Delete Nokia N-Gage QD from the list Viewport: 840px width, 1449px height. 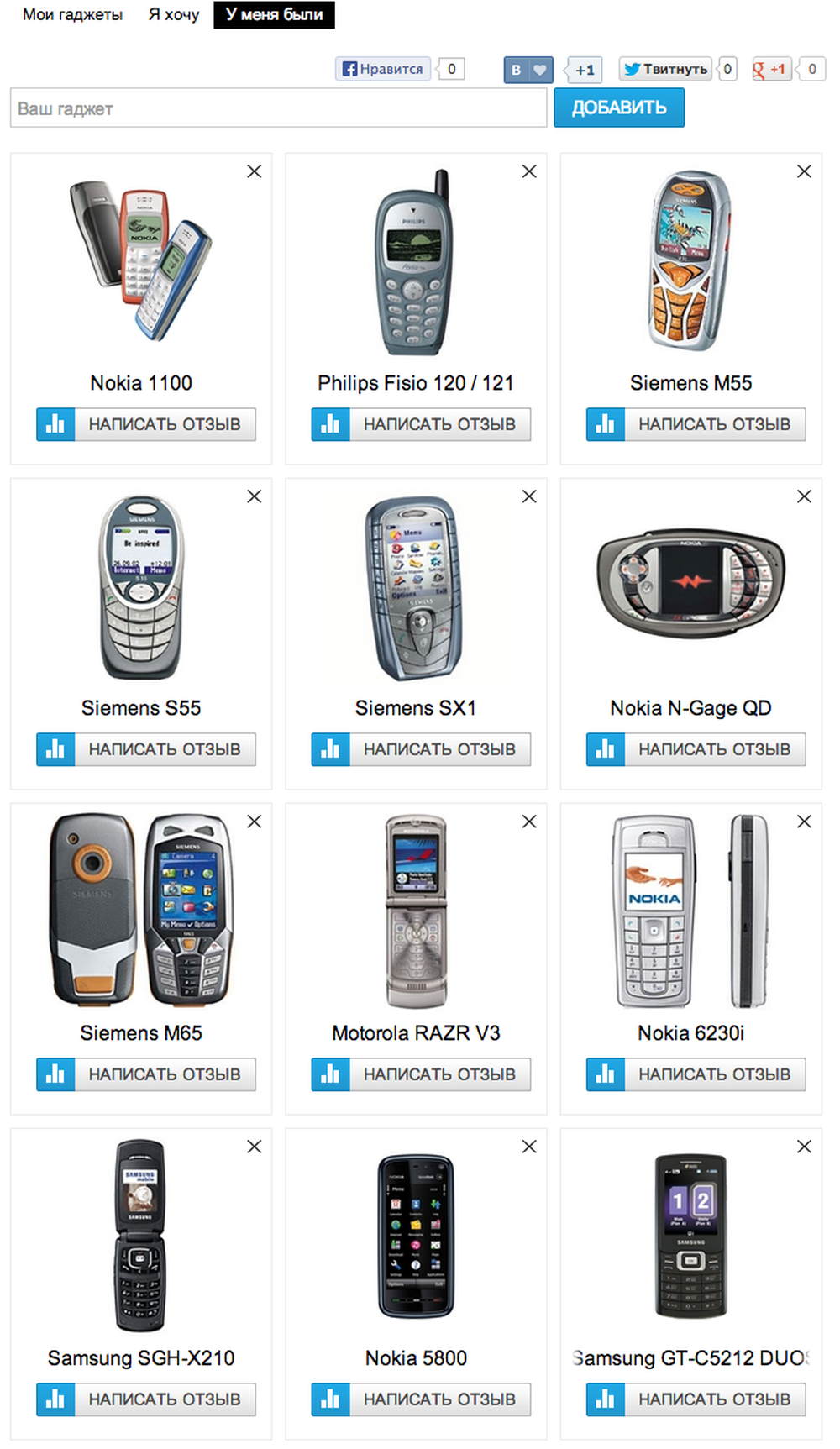pyautogui.click(x=804, y=496)
